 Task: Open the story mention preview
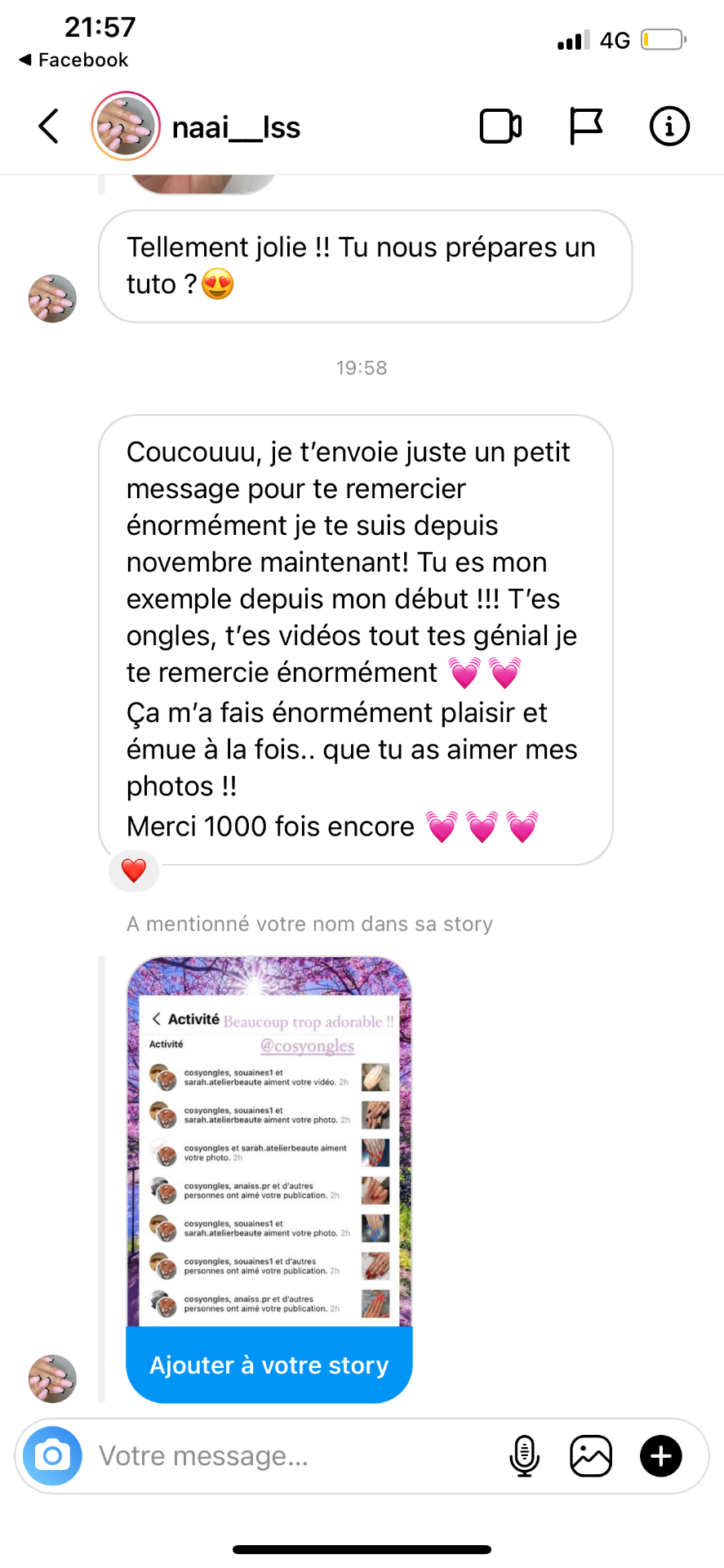click(x=269, y=1141)
